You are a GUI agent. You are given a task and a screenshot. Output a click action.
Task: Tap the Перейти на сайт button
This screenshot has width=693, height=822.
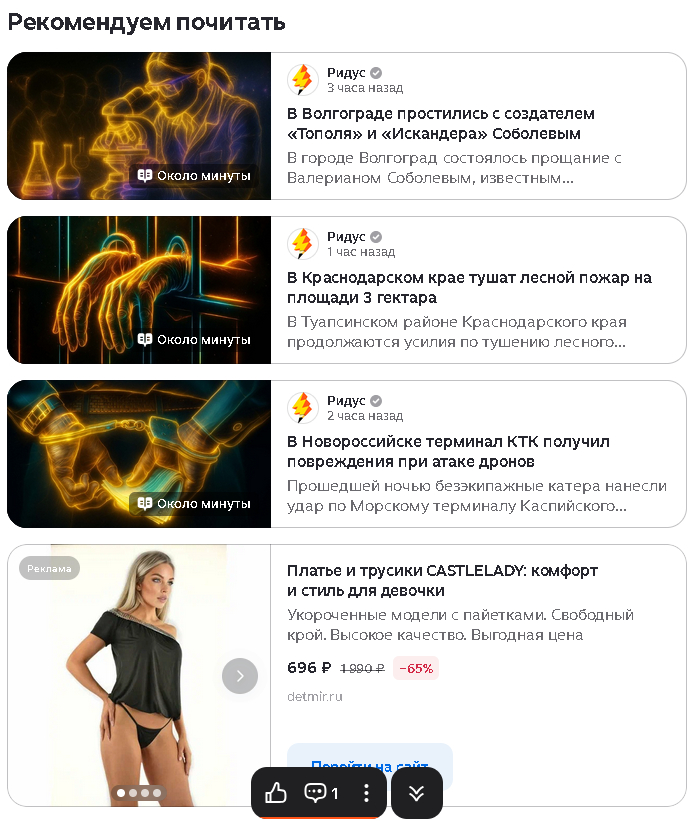[369, 756]
